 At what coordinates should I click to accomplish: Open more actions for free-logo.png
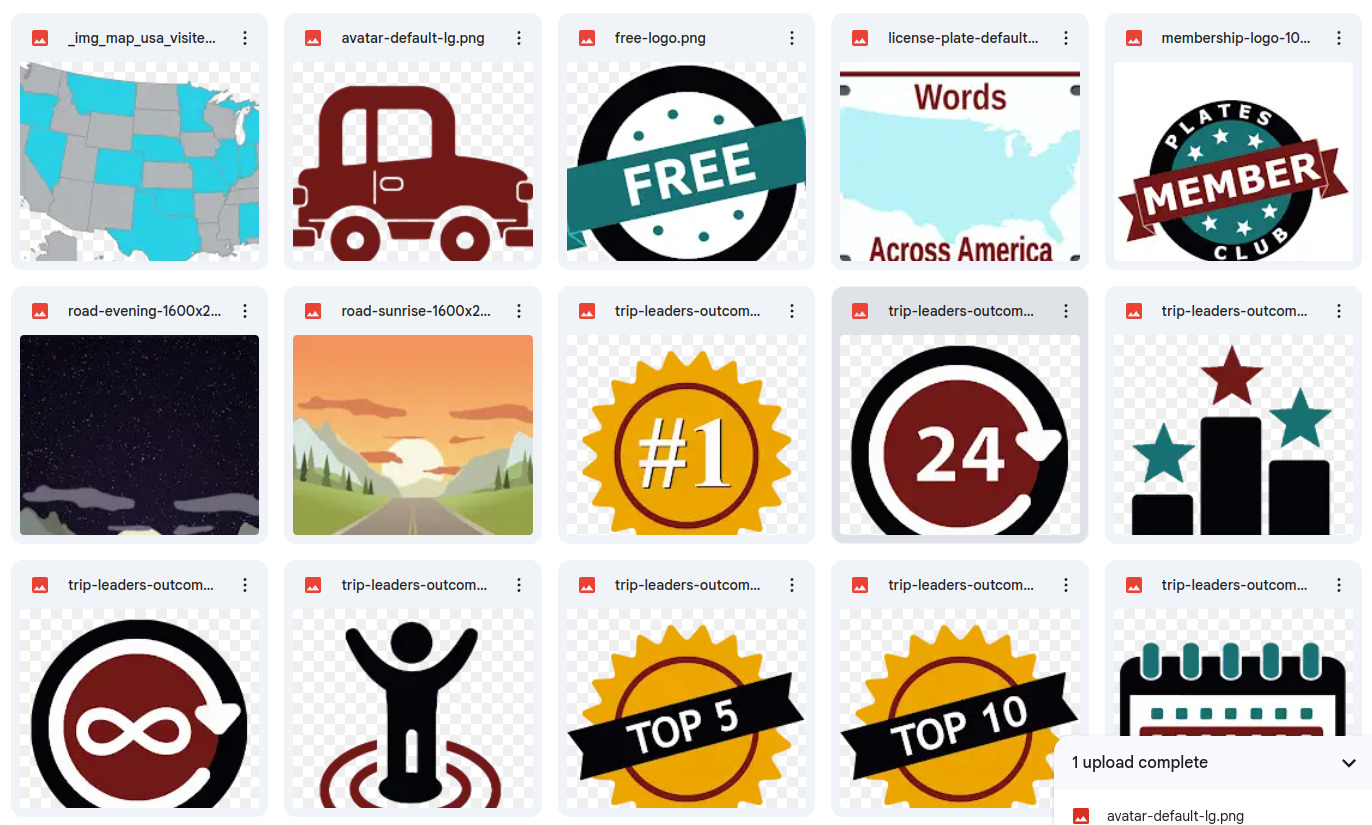tap(792, 38)
